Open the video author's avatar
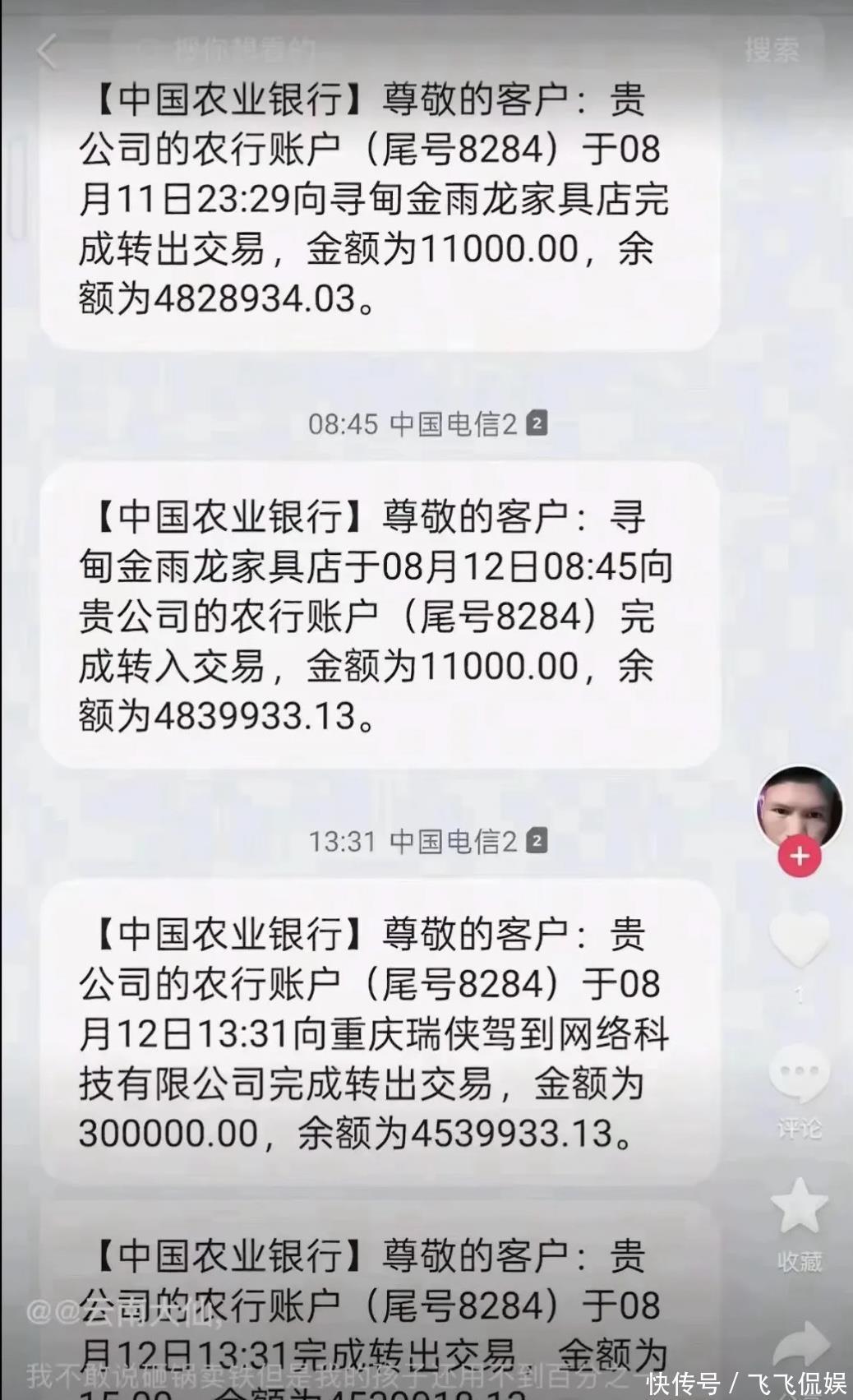Screen dimensions: 853x1400 click(799, 806)
